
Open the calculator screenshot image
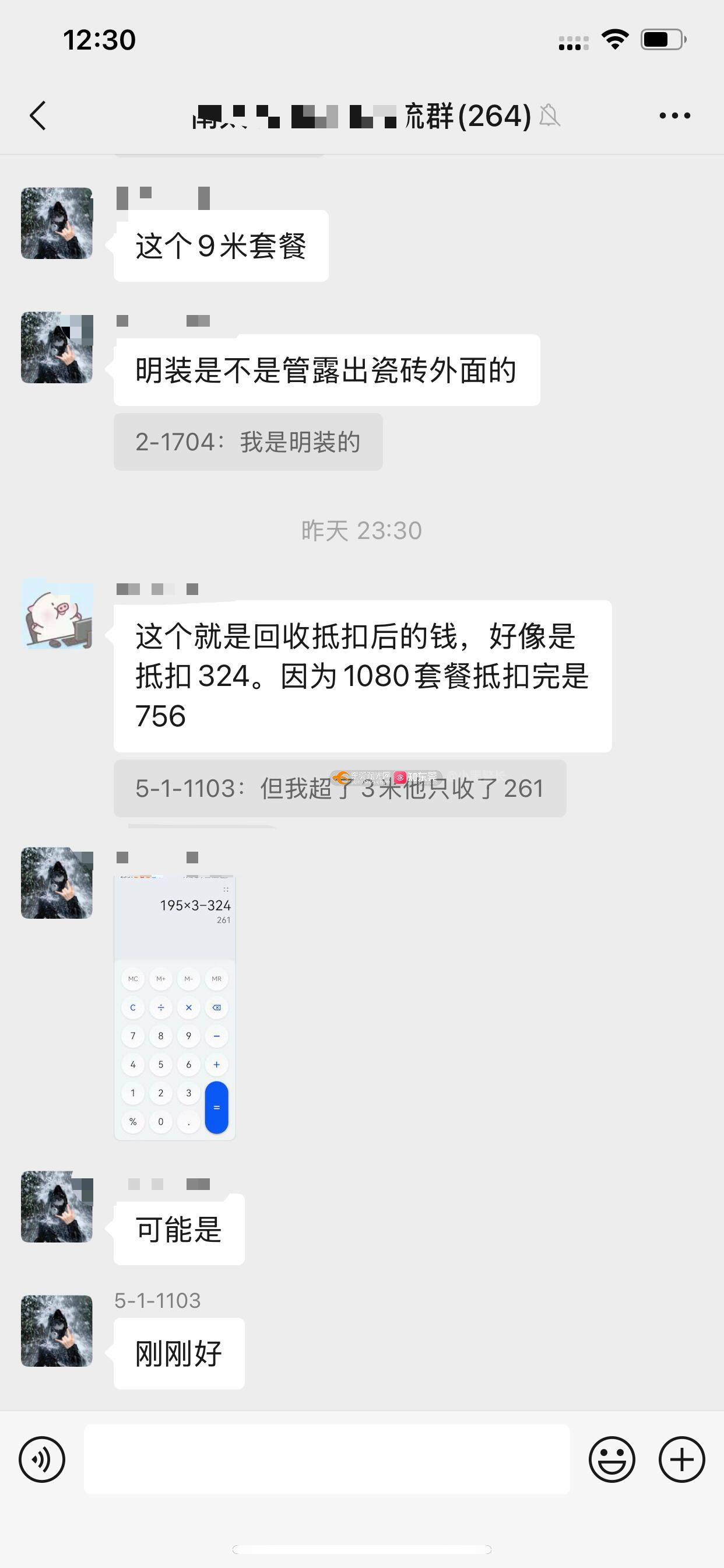(175, 1007)
